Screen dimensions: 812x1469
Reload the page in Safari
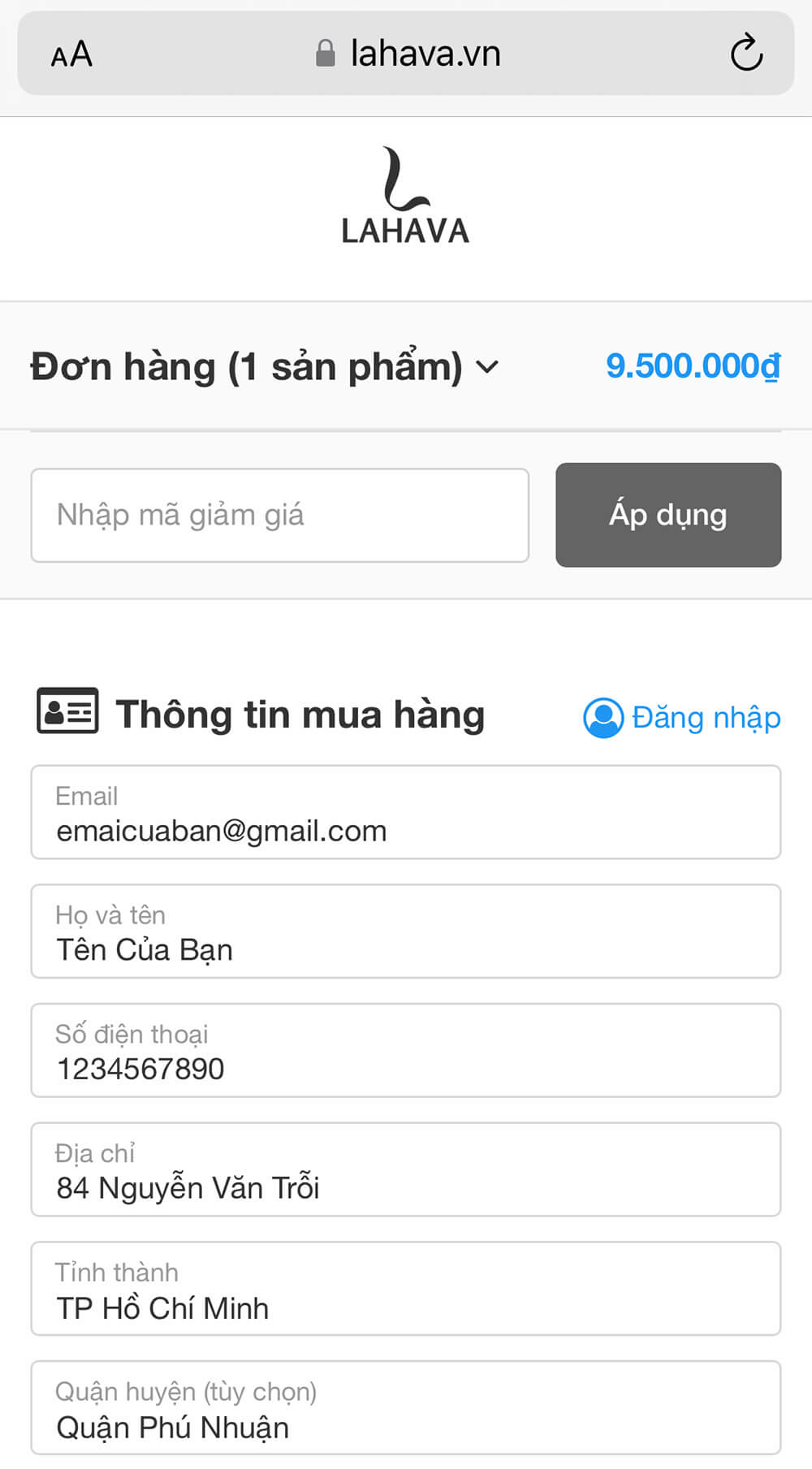click(745, 54)
